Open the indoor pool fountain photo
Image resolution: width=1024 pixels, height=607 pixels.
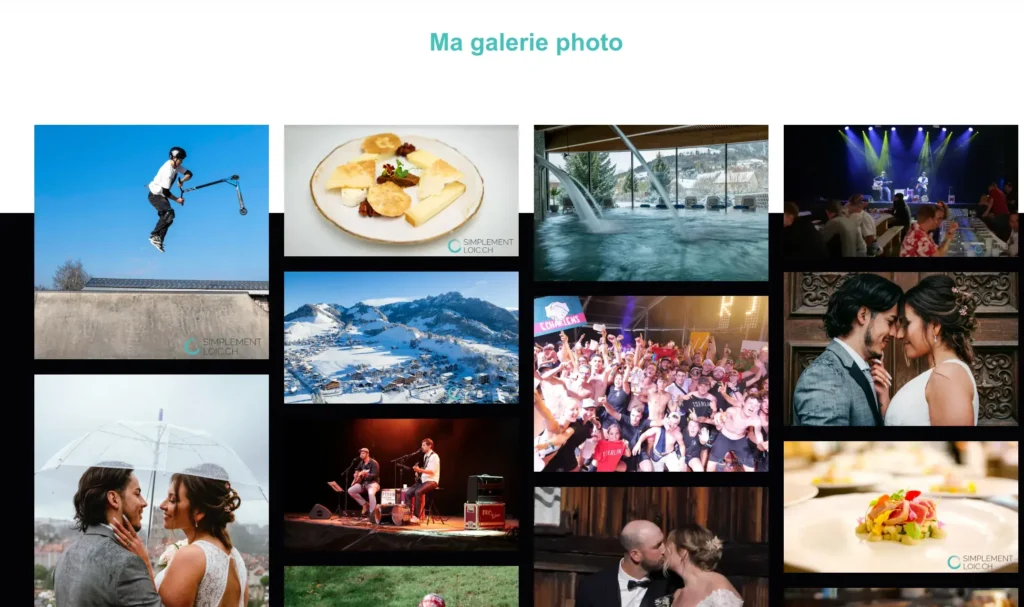(651, 202)
